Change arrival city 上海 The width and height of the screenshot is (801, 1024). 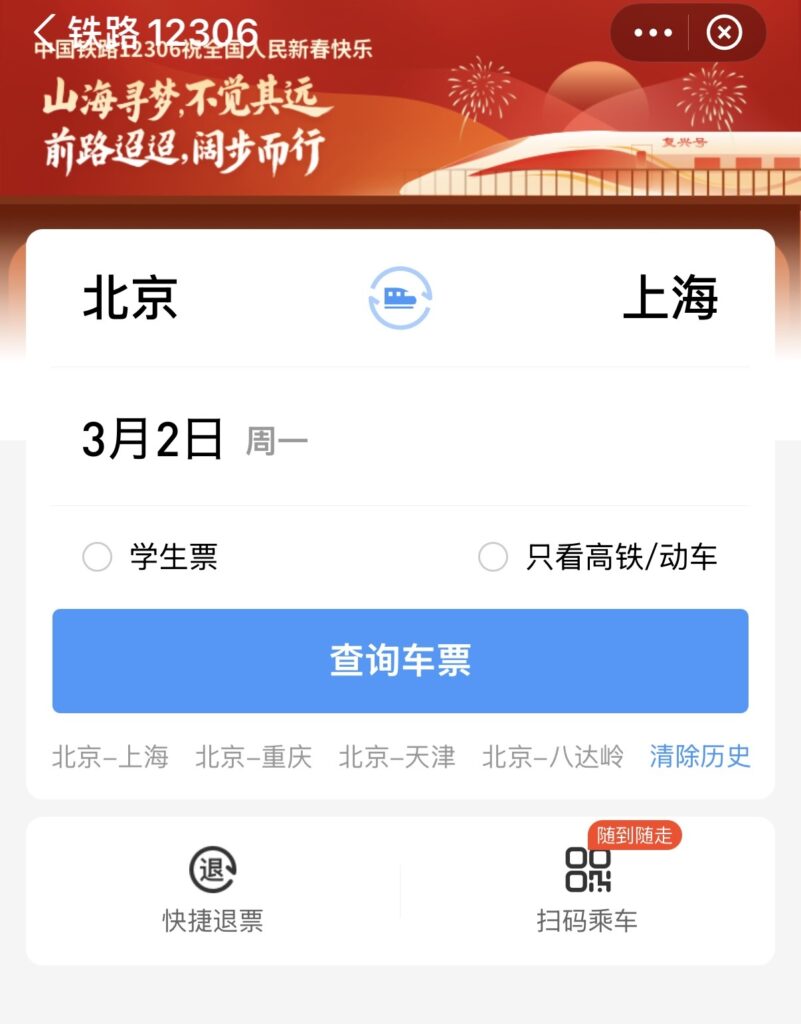670,298
